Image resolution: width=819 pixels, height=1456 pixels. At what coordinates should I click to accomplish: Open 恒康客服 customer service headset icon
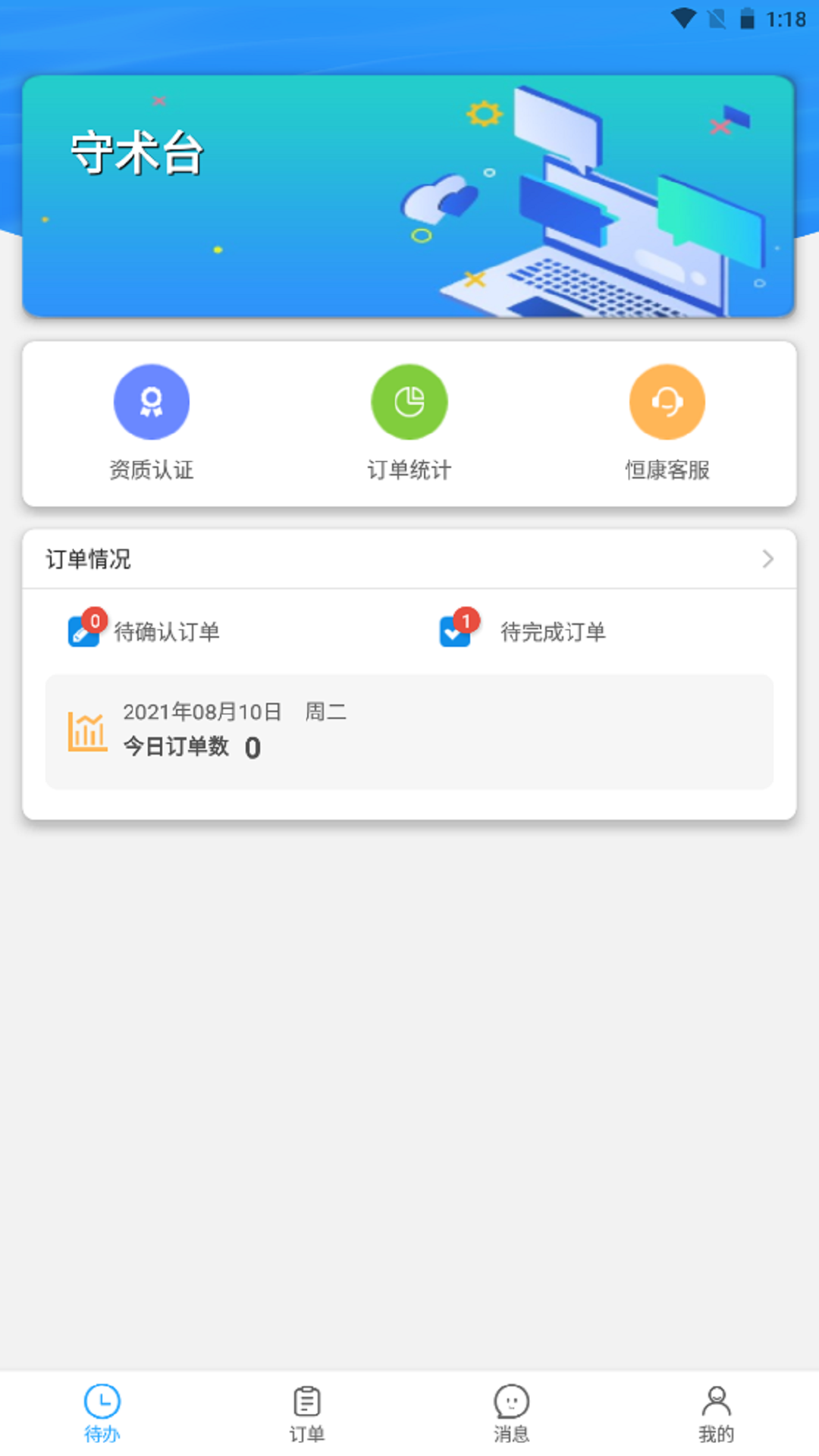(x=667, y=401)
